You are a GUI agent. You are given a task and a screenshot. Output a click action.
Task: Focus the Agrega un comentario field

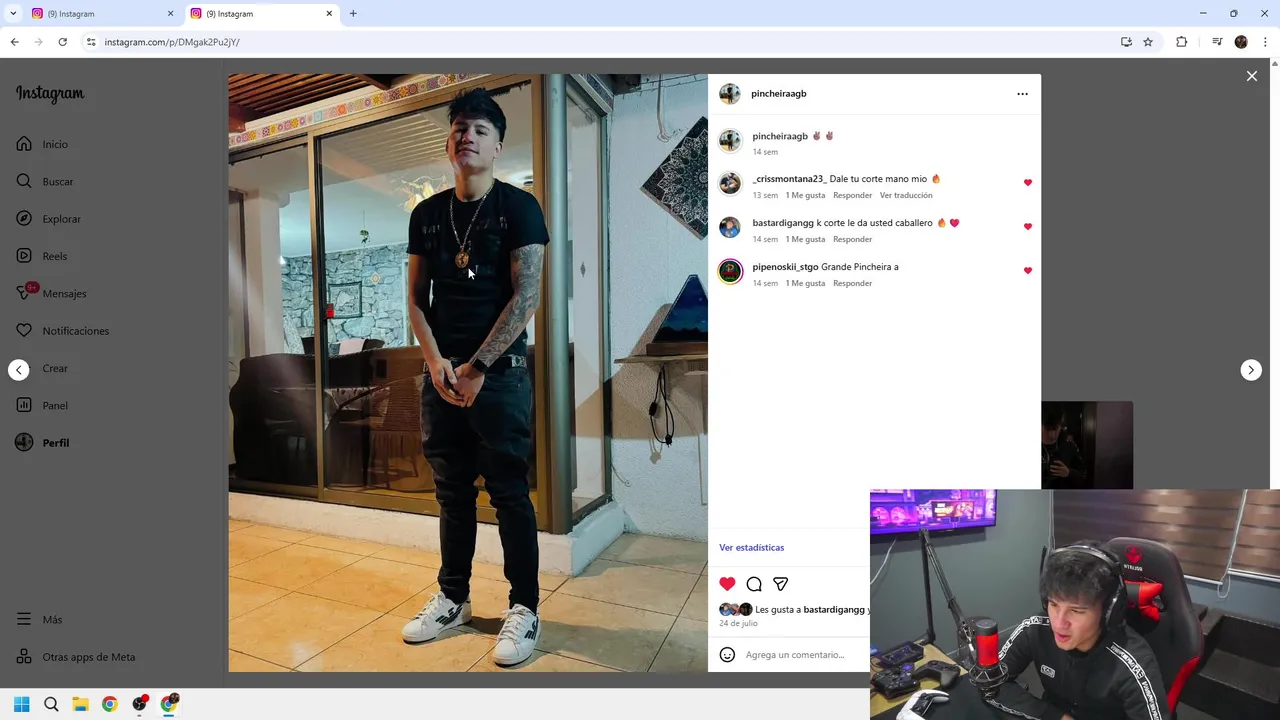795,655
